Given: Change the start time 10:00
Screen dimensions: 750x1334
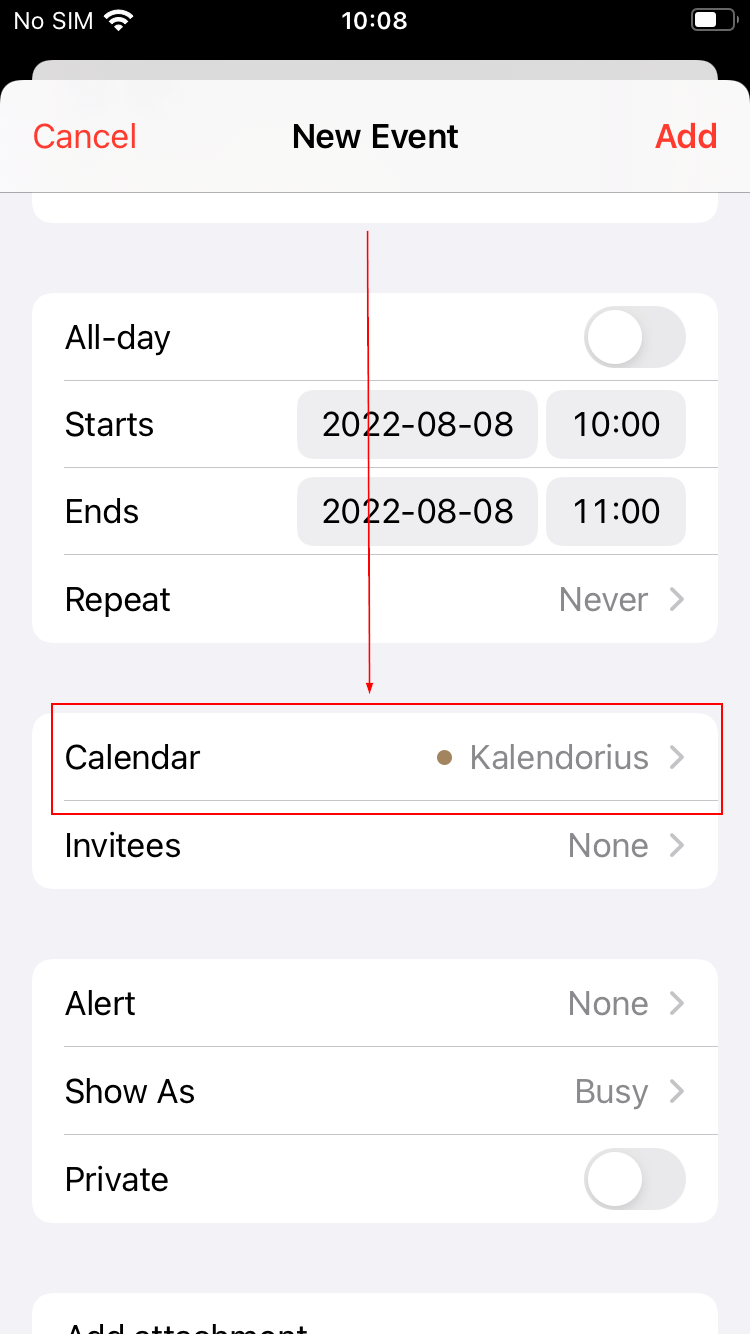Looking at the screenshot, I should click(x=616, y=424).
